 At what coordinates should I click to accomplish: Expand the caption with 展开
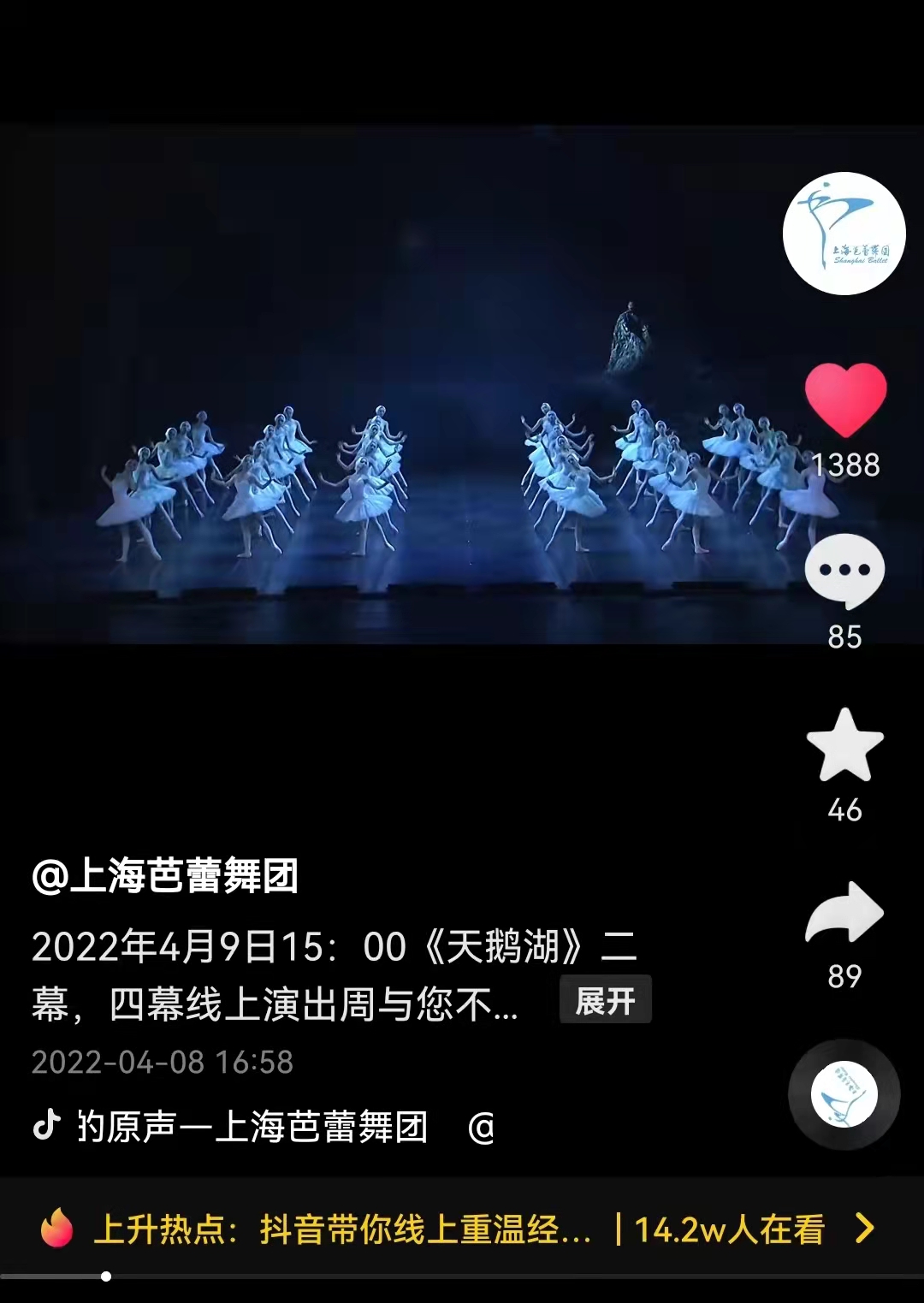tap(605, 1000)
